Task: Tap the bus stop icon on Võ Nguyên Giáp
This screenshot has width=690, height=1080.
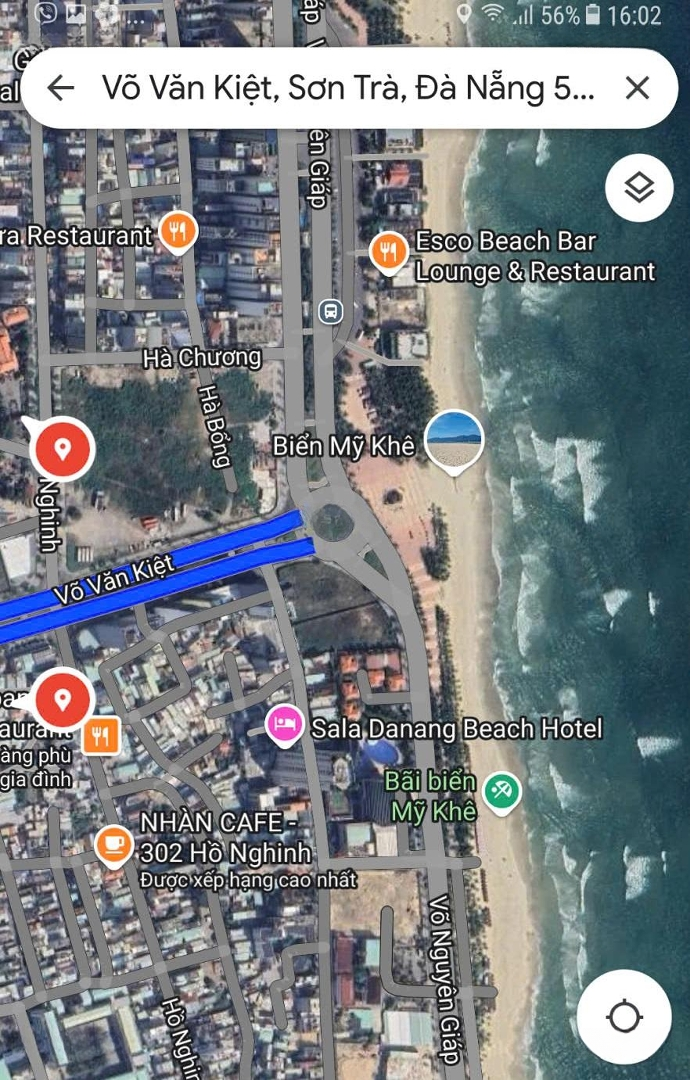Action: [330, 311]
